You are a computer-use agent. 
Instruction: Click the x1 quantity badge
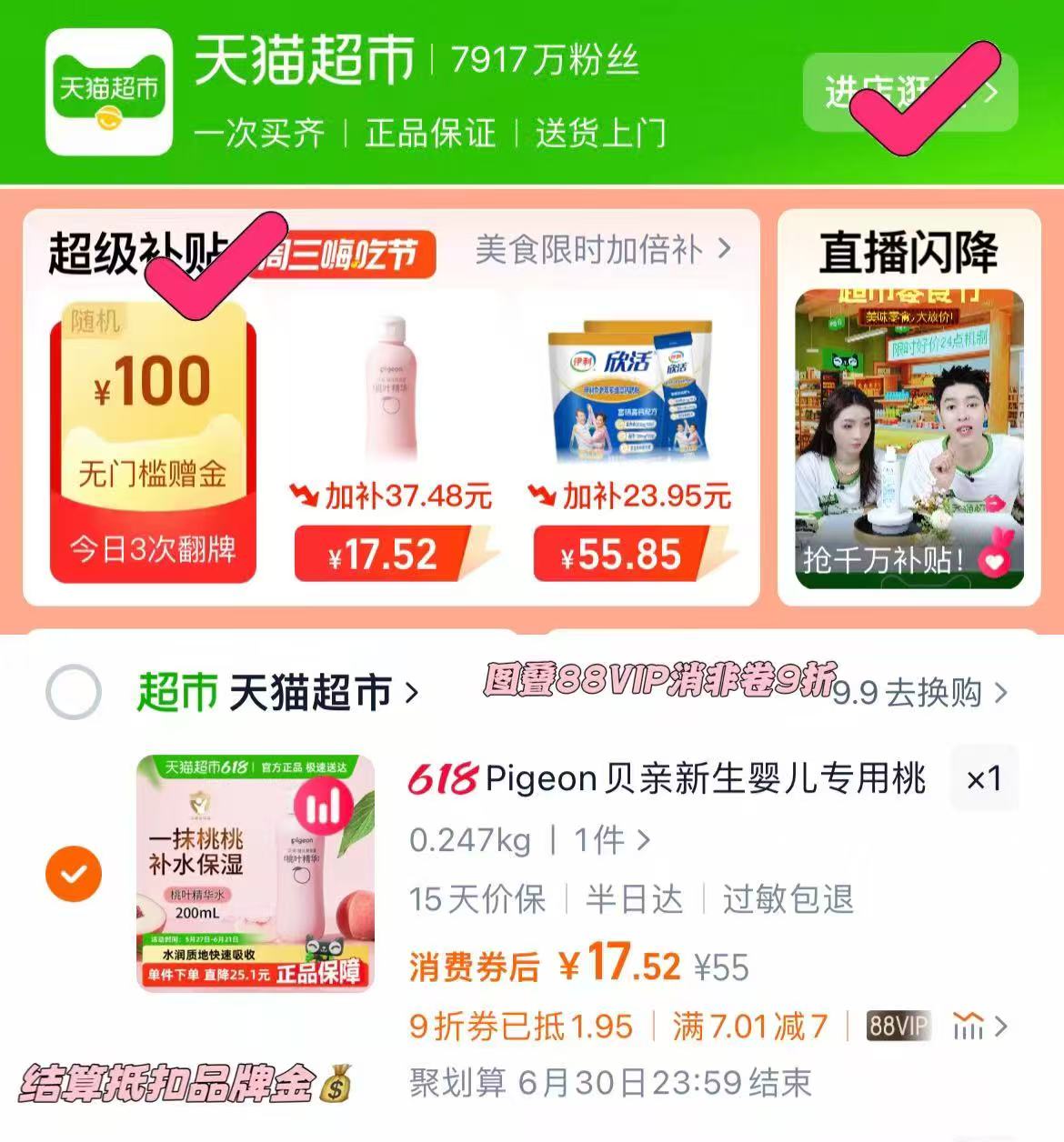click(x=982, y=779)
